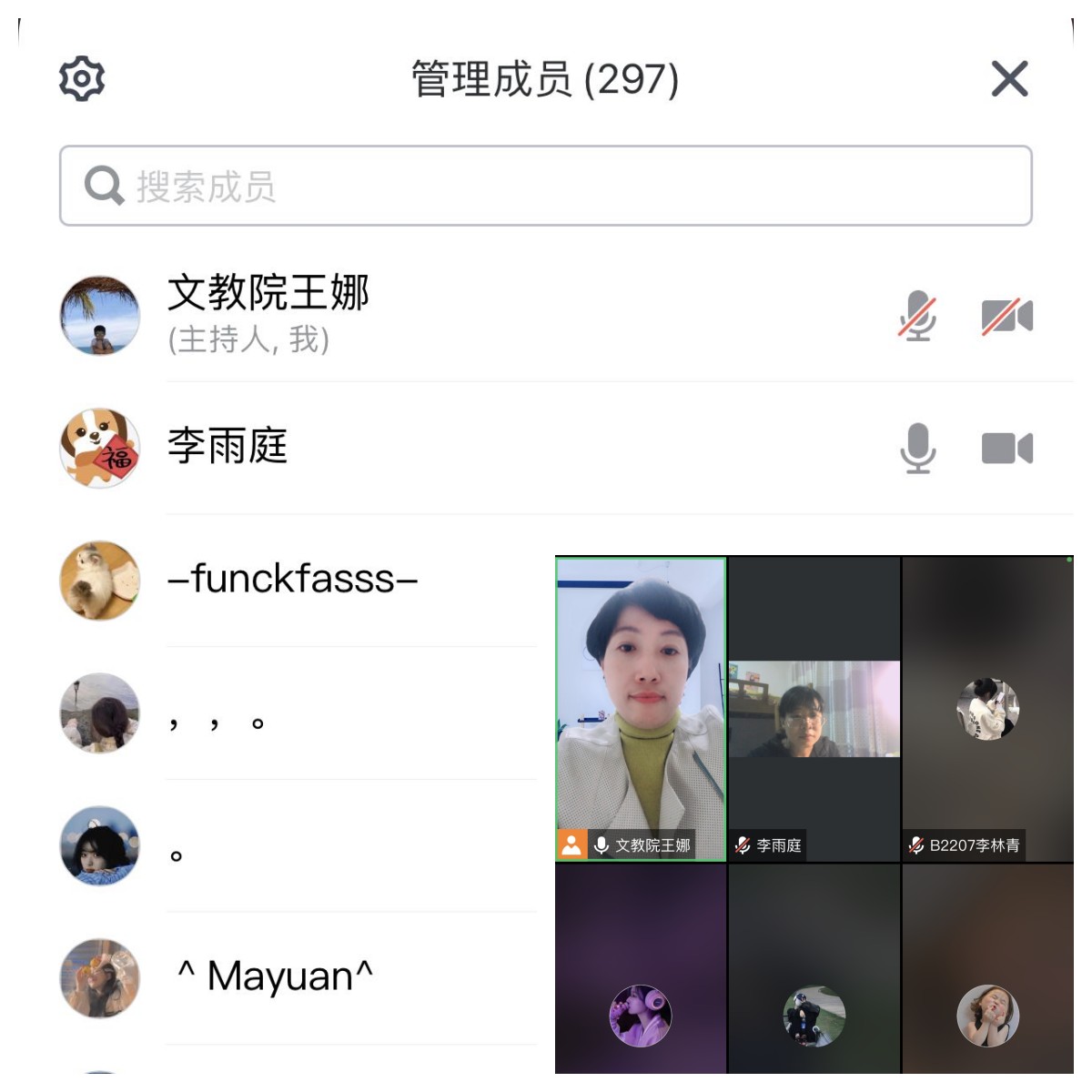Tap 李雨庭's video tile
The height and width of the screenshot is (1092, 1092).
tap(814, 708)
